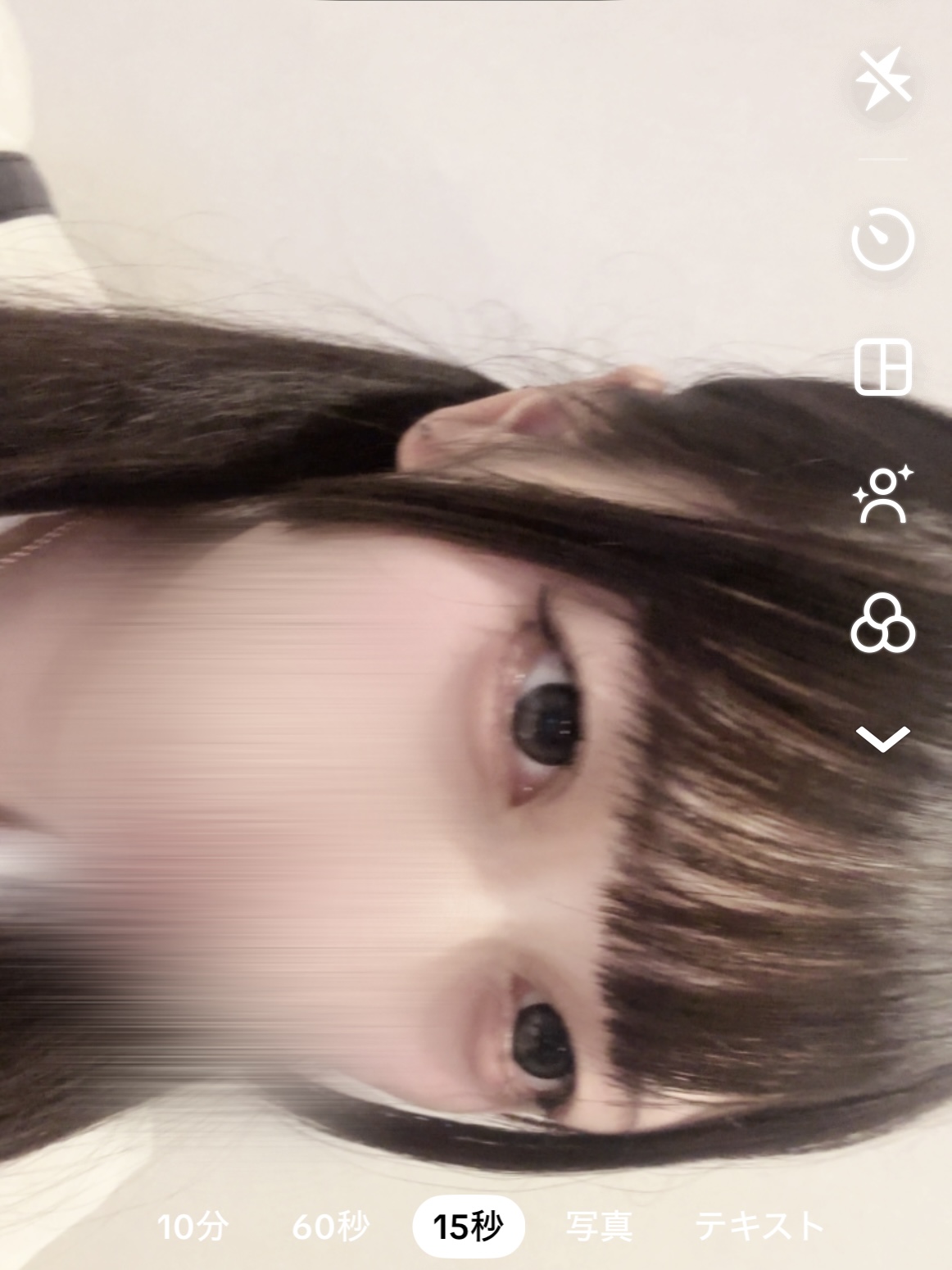Switch to 10分 recording mode
The width and height of the screenshot is (952, 1270).
(193, 1227)
